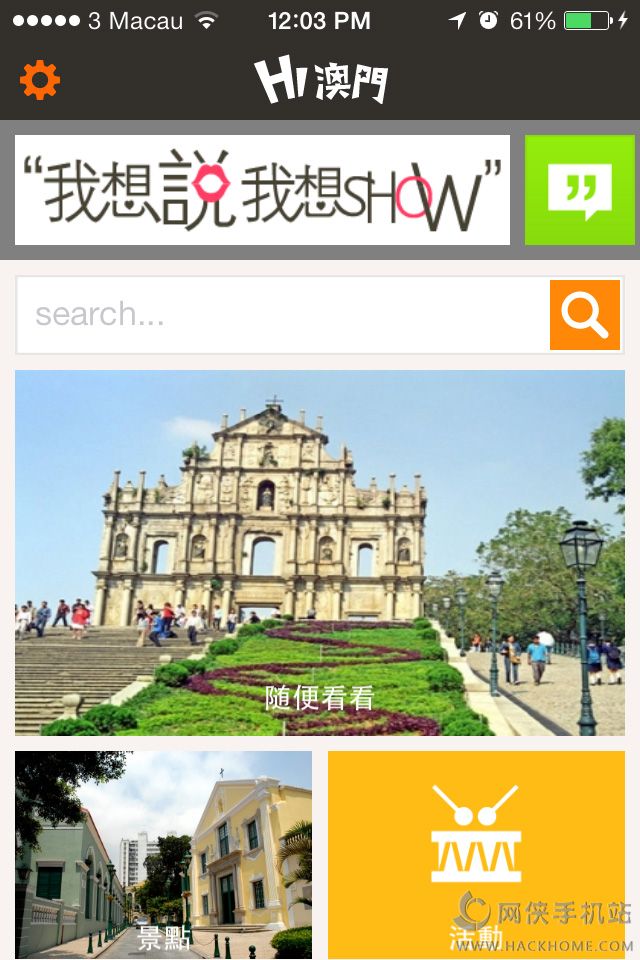Open settings via the orange gear icon
Image resolution: width=640 pixels, height=960 pixels.
pos(40,80)
